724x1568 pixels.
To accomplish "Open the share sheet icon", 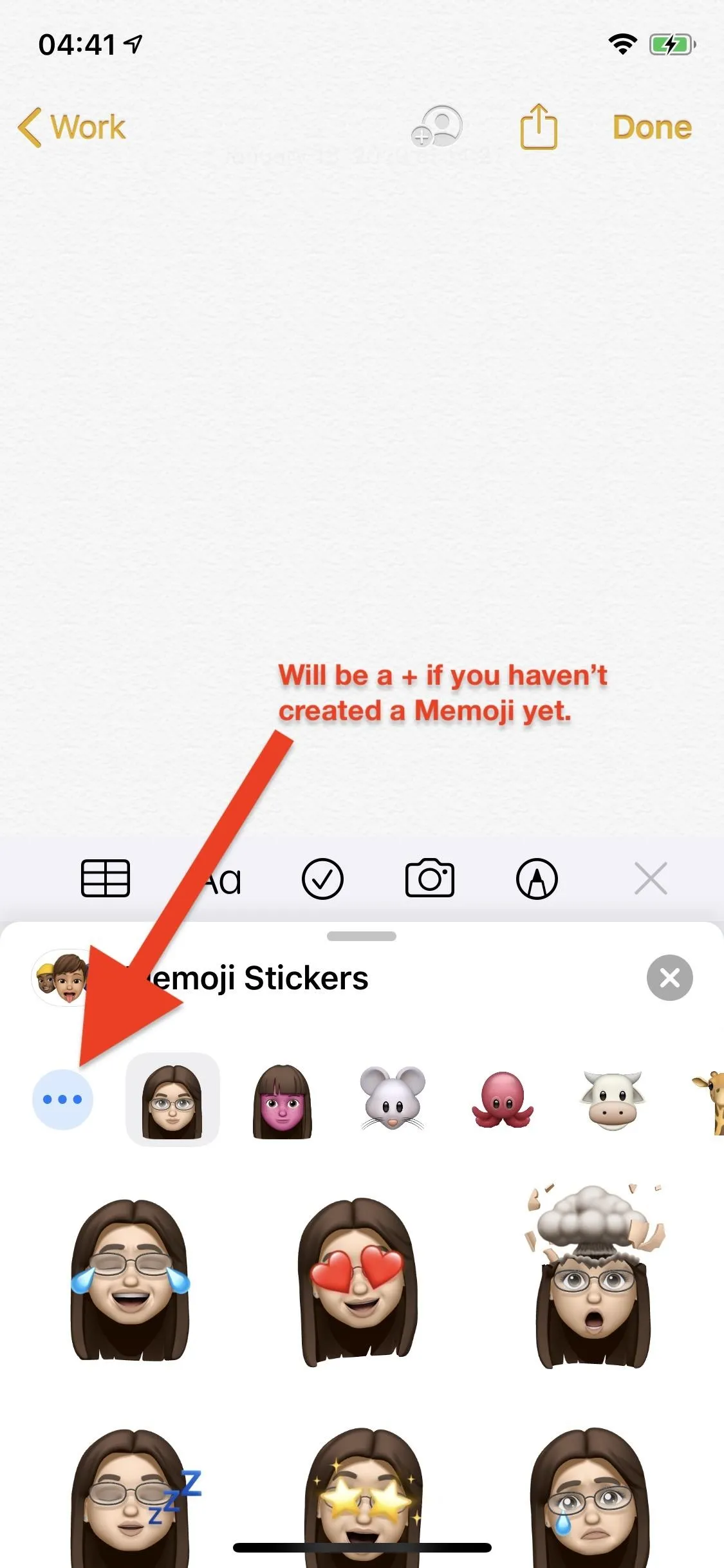I will point(538,126).
